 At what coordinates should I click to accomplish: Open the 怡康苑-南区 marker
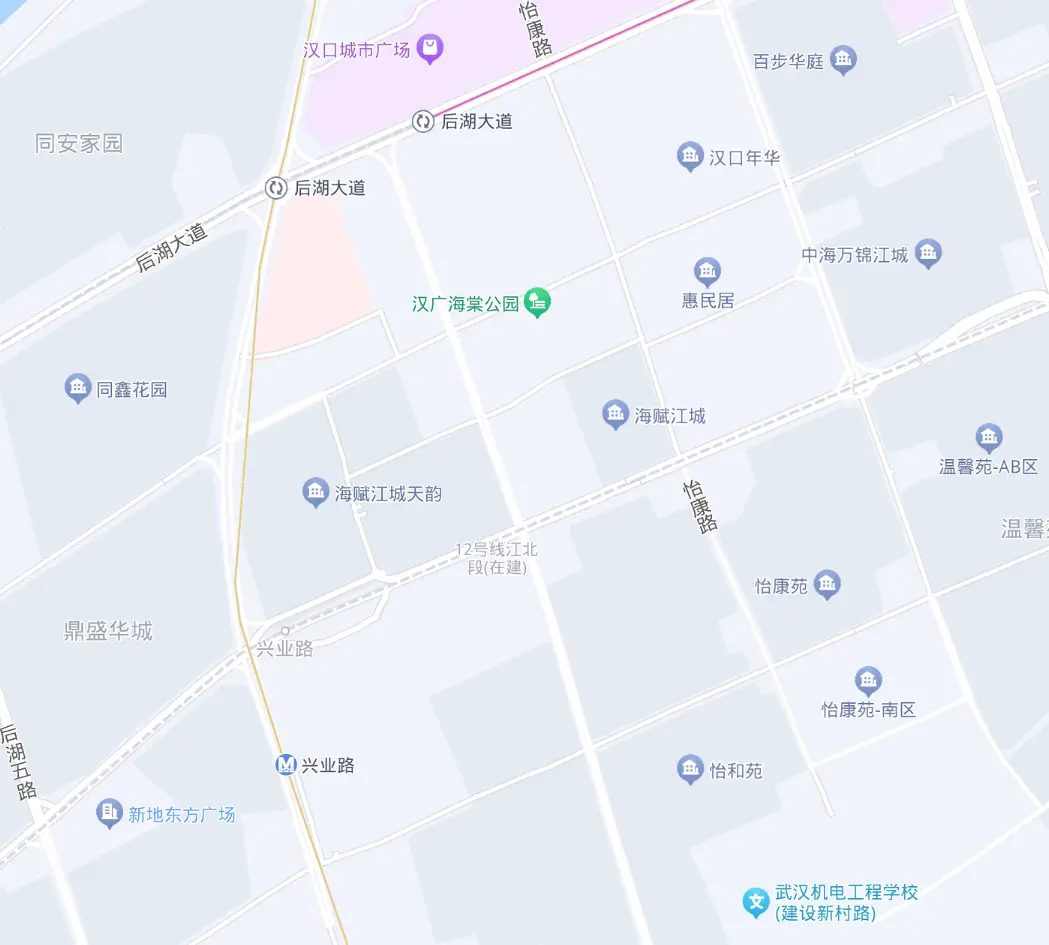(868, 681)
